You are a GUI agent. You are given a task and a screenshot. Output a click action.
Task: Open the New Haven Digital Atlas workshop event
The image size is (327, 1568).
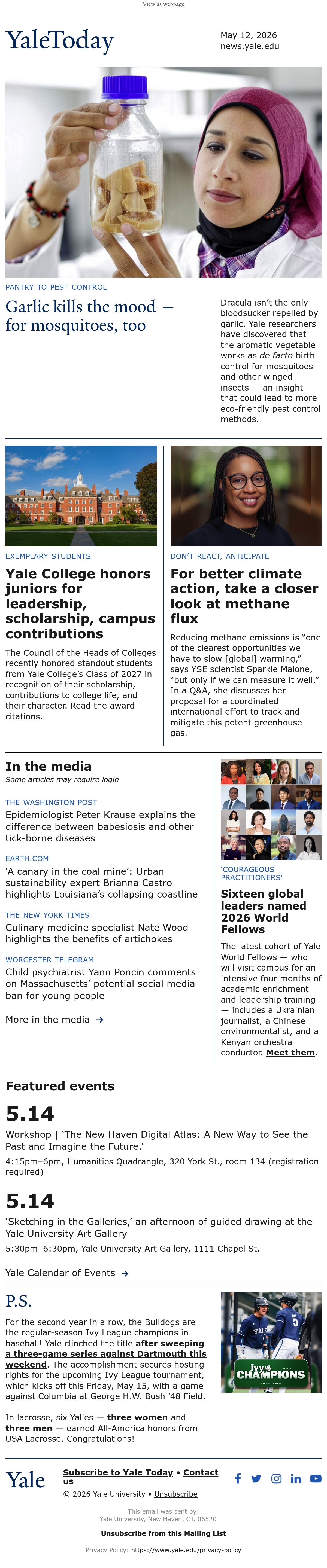(156, 1140)
